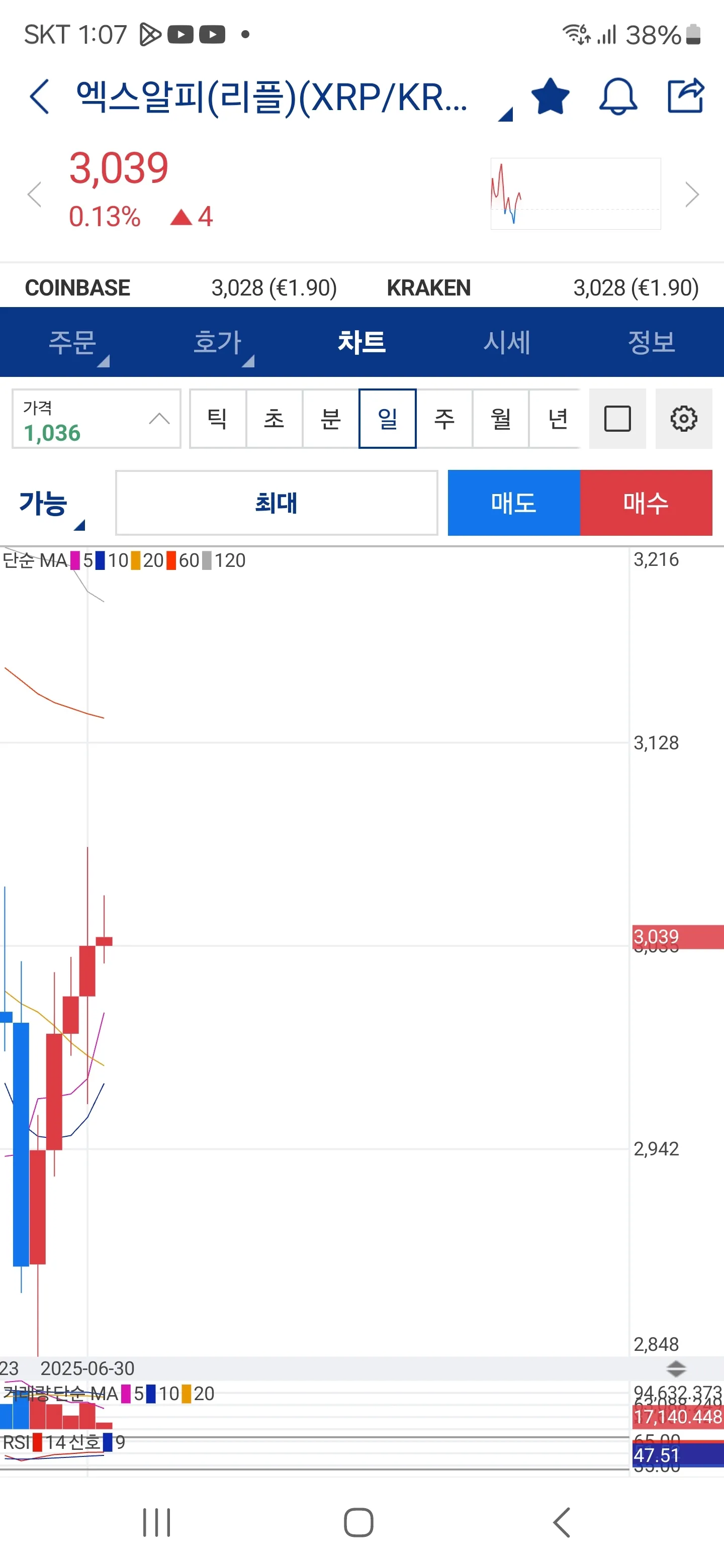
Task: Toggle the favorite star for XRP
Action: pos(550,96)
